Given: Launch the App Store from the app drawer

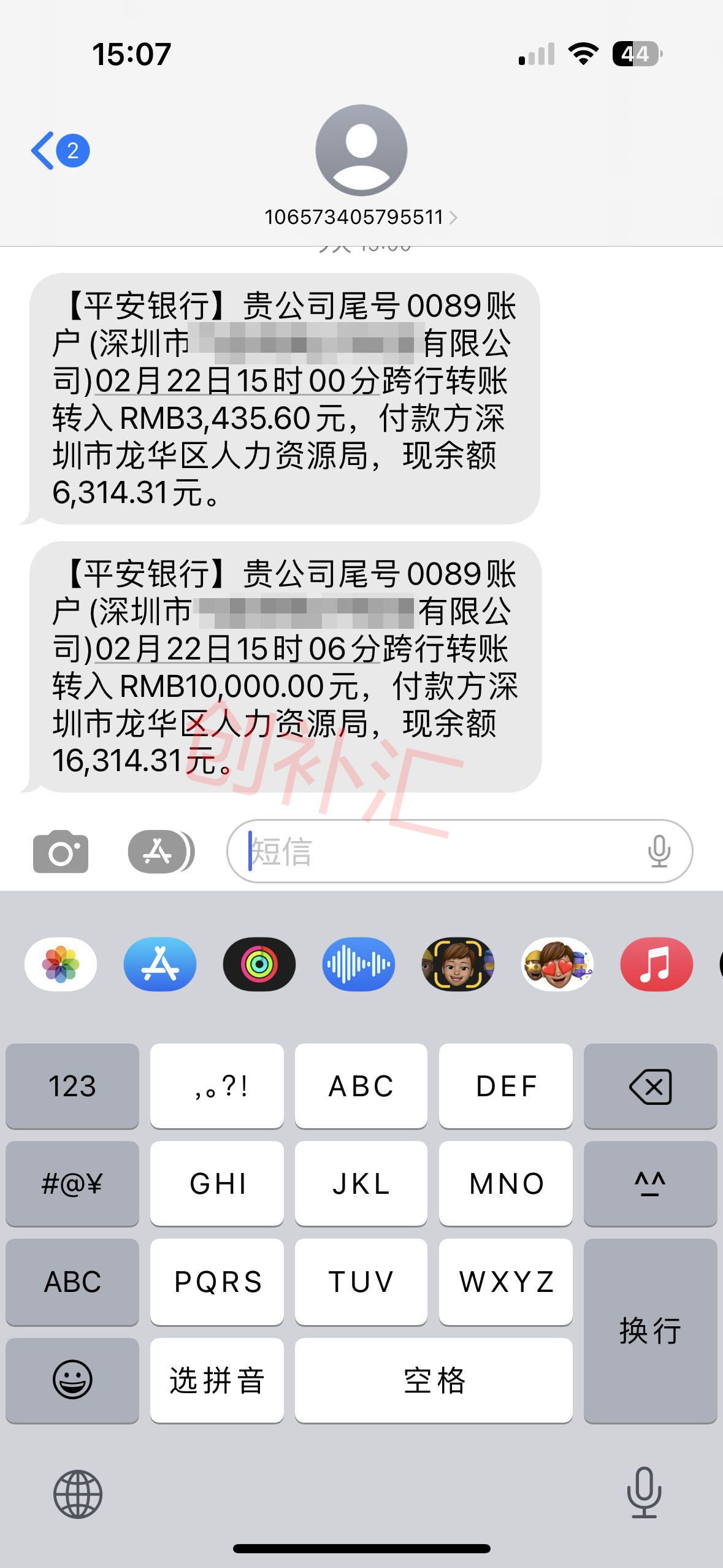Looking at the screenshot, I should click(x=160, y=963).
